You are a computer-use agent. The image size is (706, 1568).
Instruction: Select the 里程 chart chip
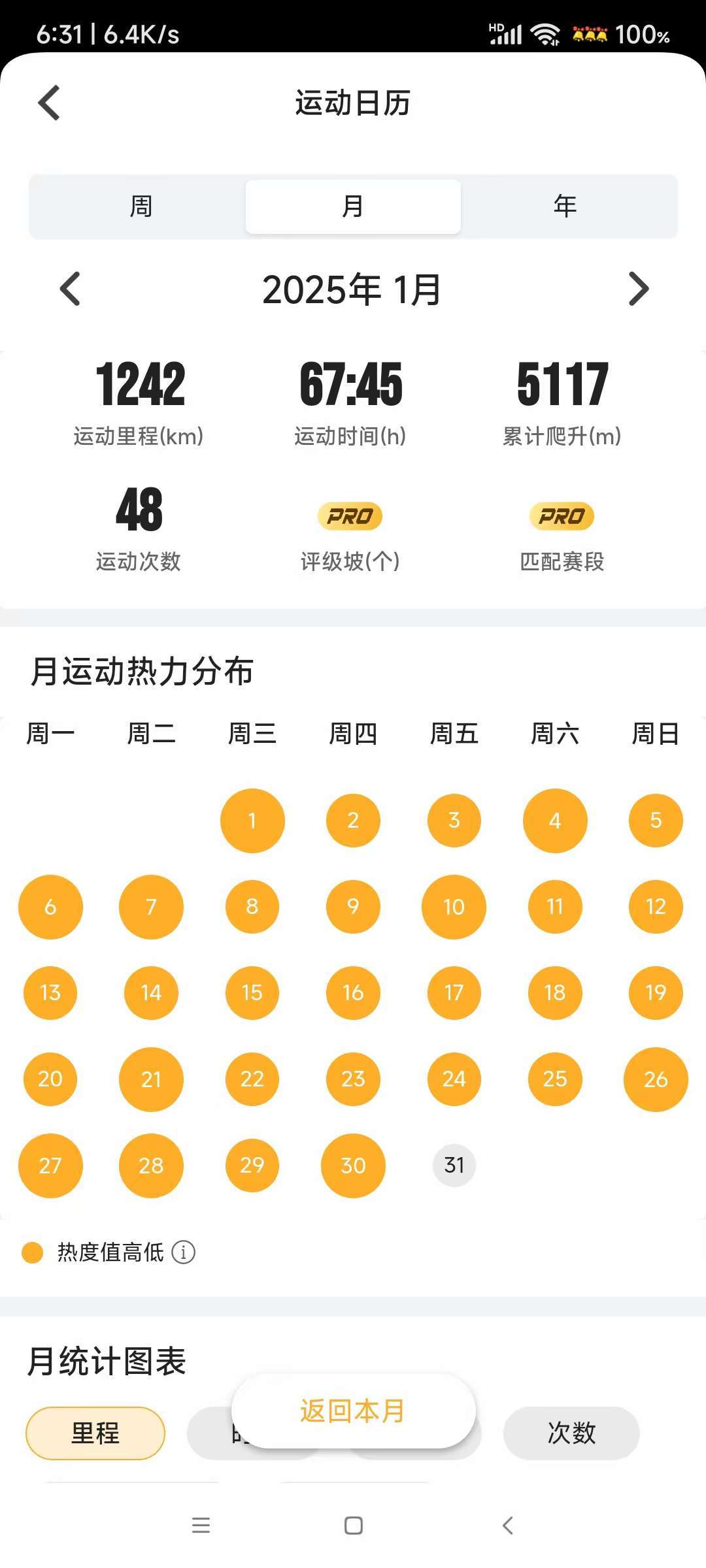[x=95, y=1433]
